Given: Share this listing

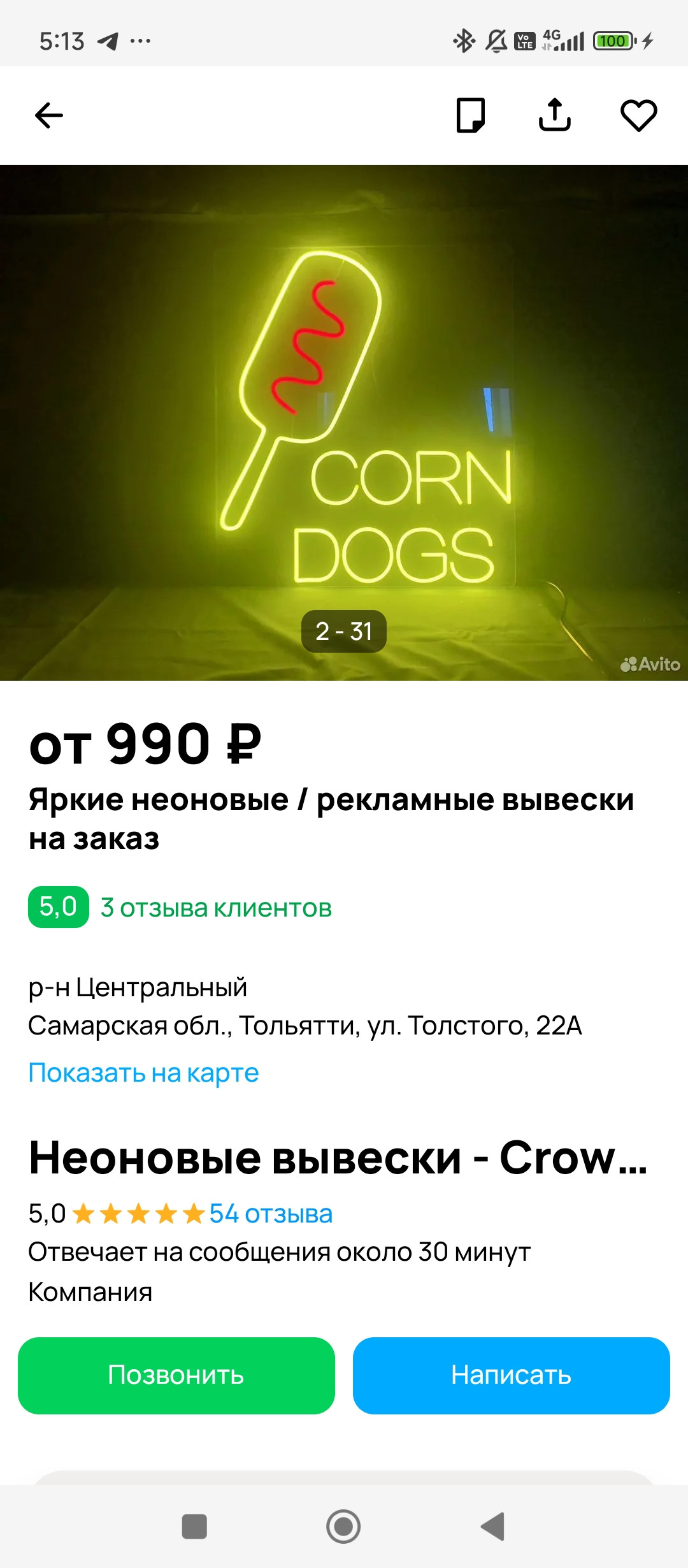Looking at the screenshot, I should click(554, 115).
